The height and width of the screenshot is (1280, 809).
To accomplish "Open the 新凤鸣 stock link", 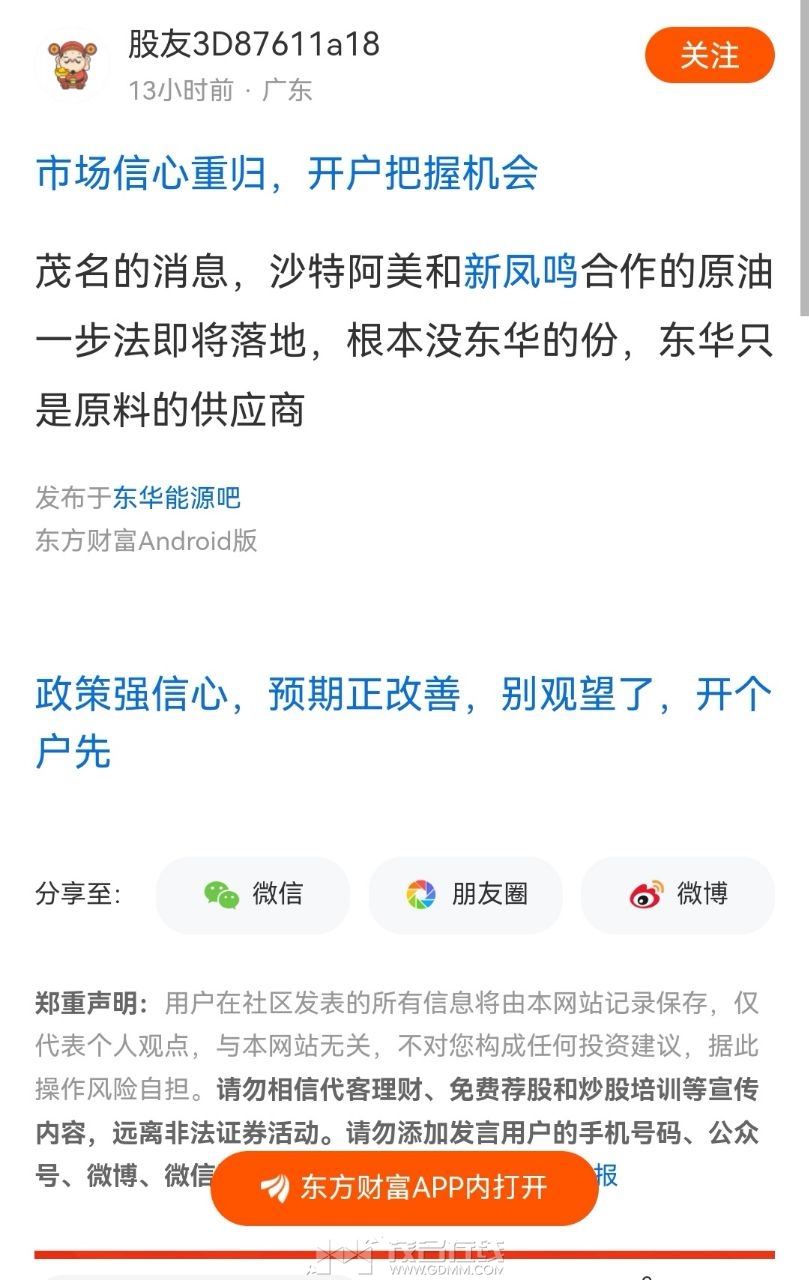I will click(521, 272).
